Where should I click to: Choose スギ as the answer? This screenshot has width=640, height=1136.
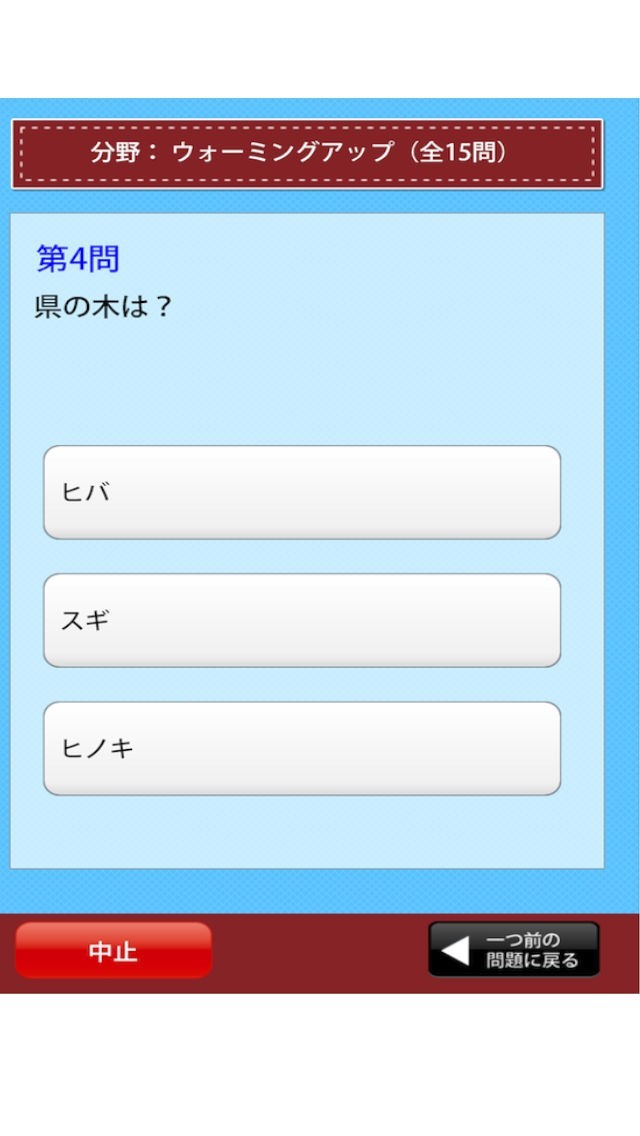click(301, 620)
